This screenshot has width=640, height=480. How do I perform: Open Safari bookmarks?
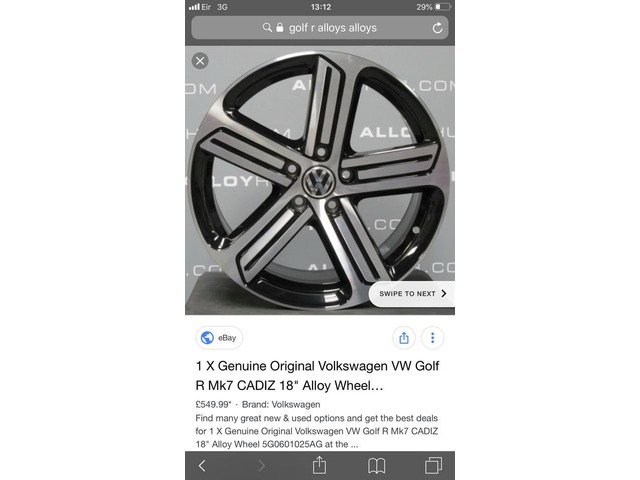coord(377,465)
